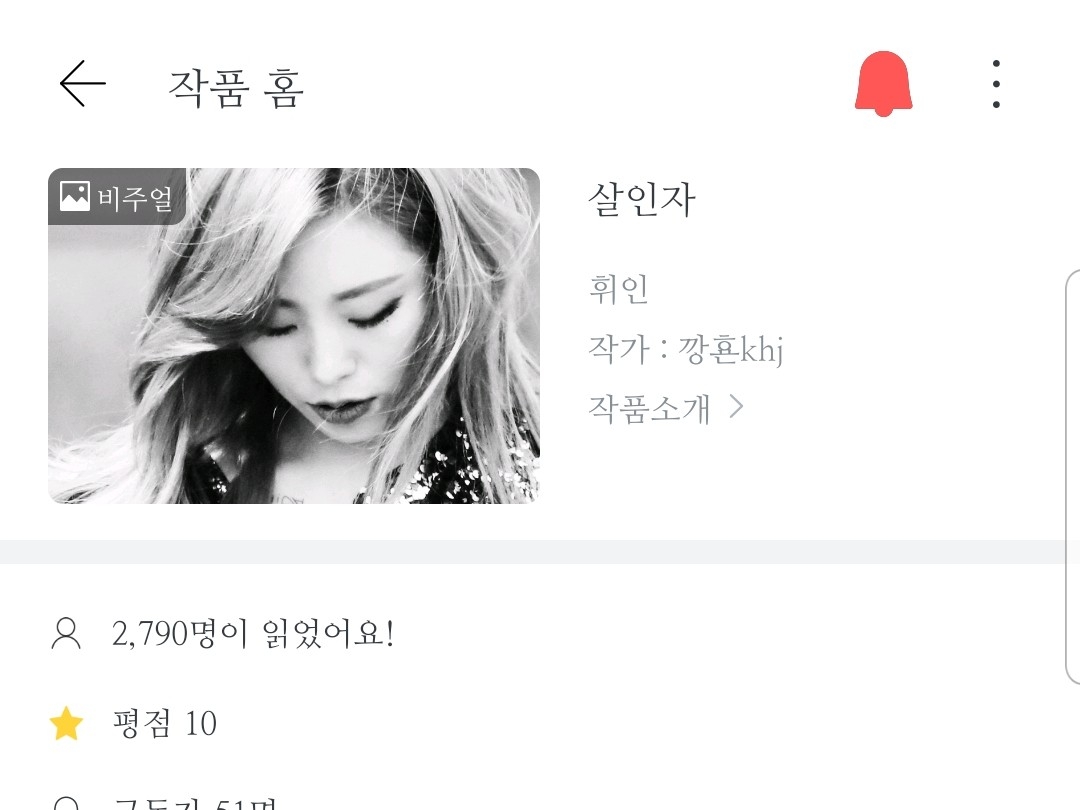Go back from the 작품 홈 page
Viewport: 1080px width, 810px height.
82,84
